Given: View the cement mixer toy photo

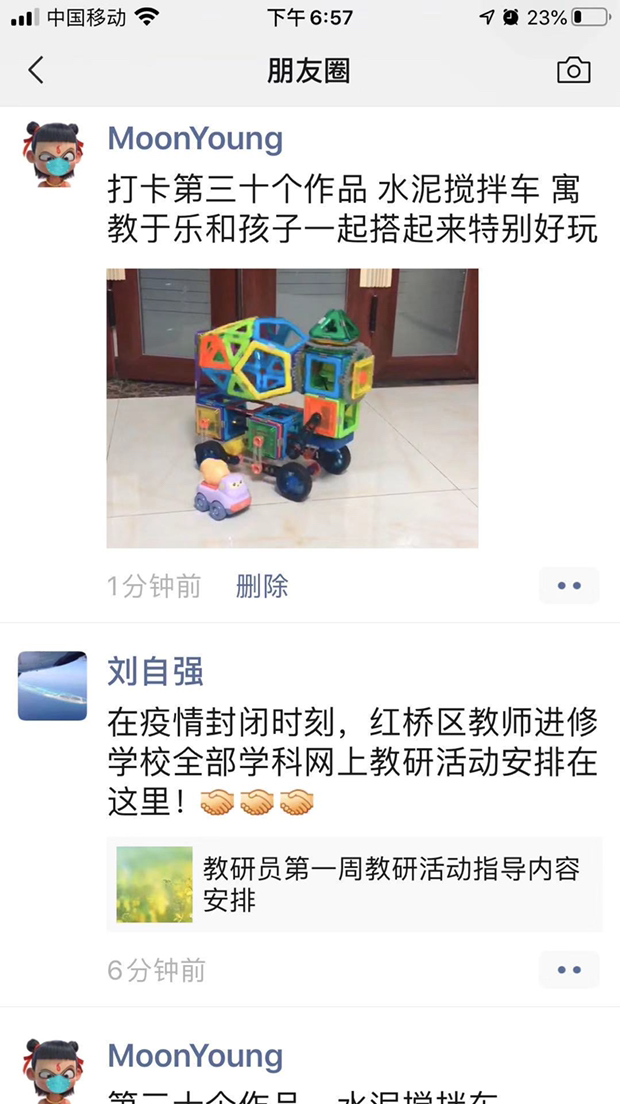Looking at the screenshot, I should coord(292,408).
